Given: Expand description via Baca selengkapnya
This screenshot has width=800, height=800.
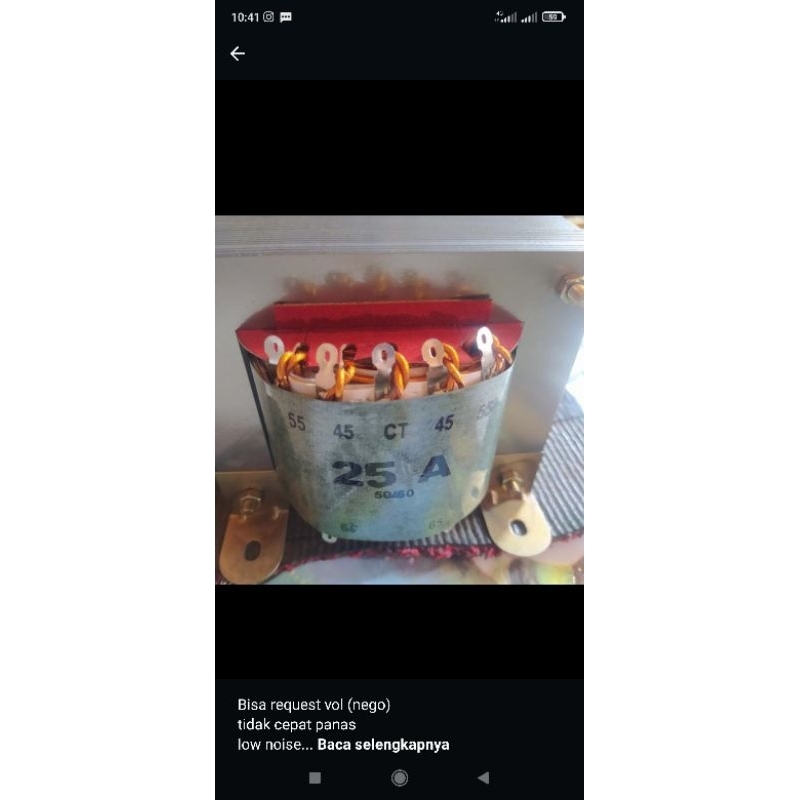Looking at the screenshot, I should [x=383, y=745].
